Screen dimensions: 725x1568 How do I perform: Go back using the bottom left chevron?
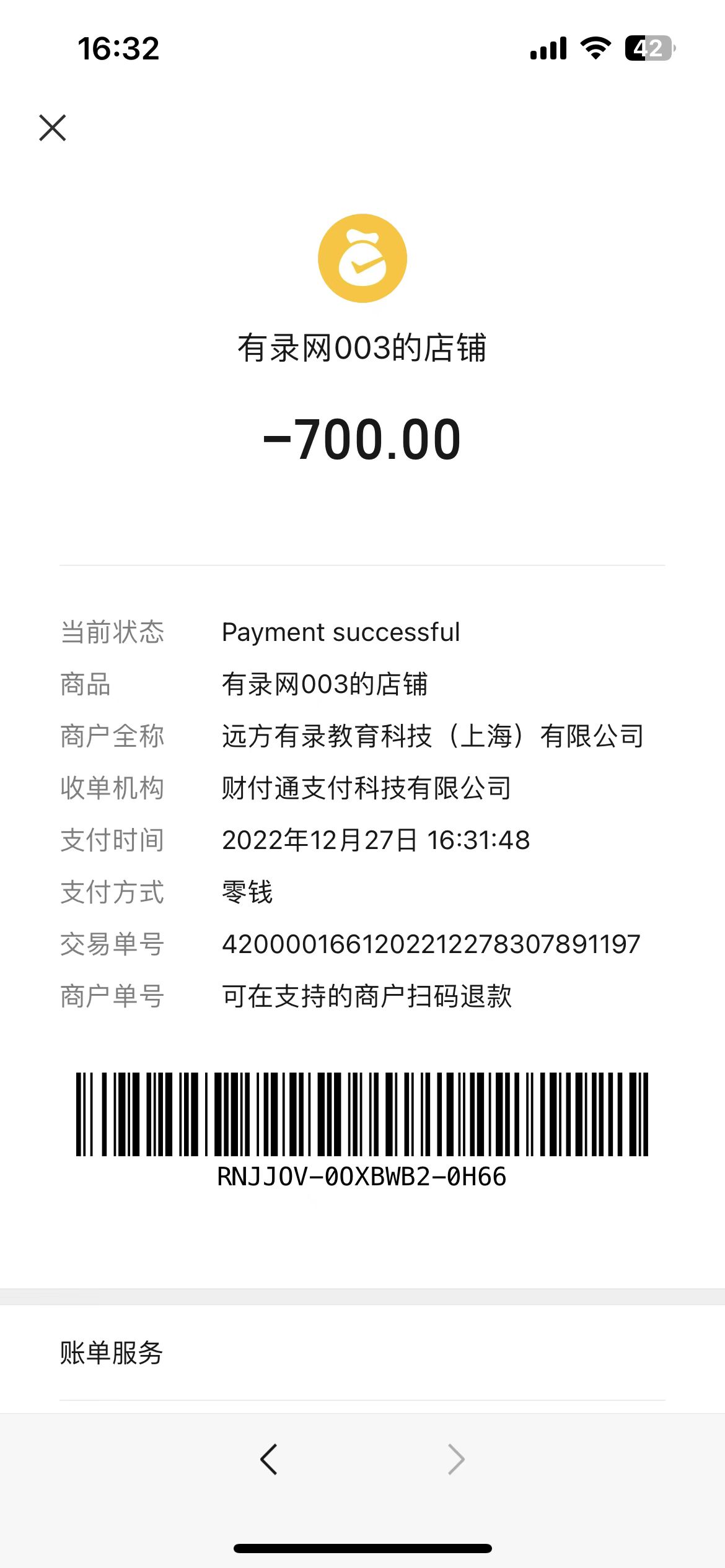pyautogui.click(x=269, y=1460)
